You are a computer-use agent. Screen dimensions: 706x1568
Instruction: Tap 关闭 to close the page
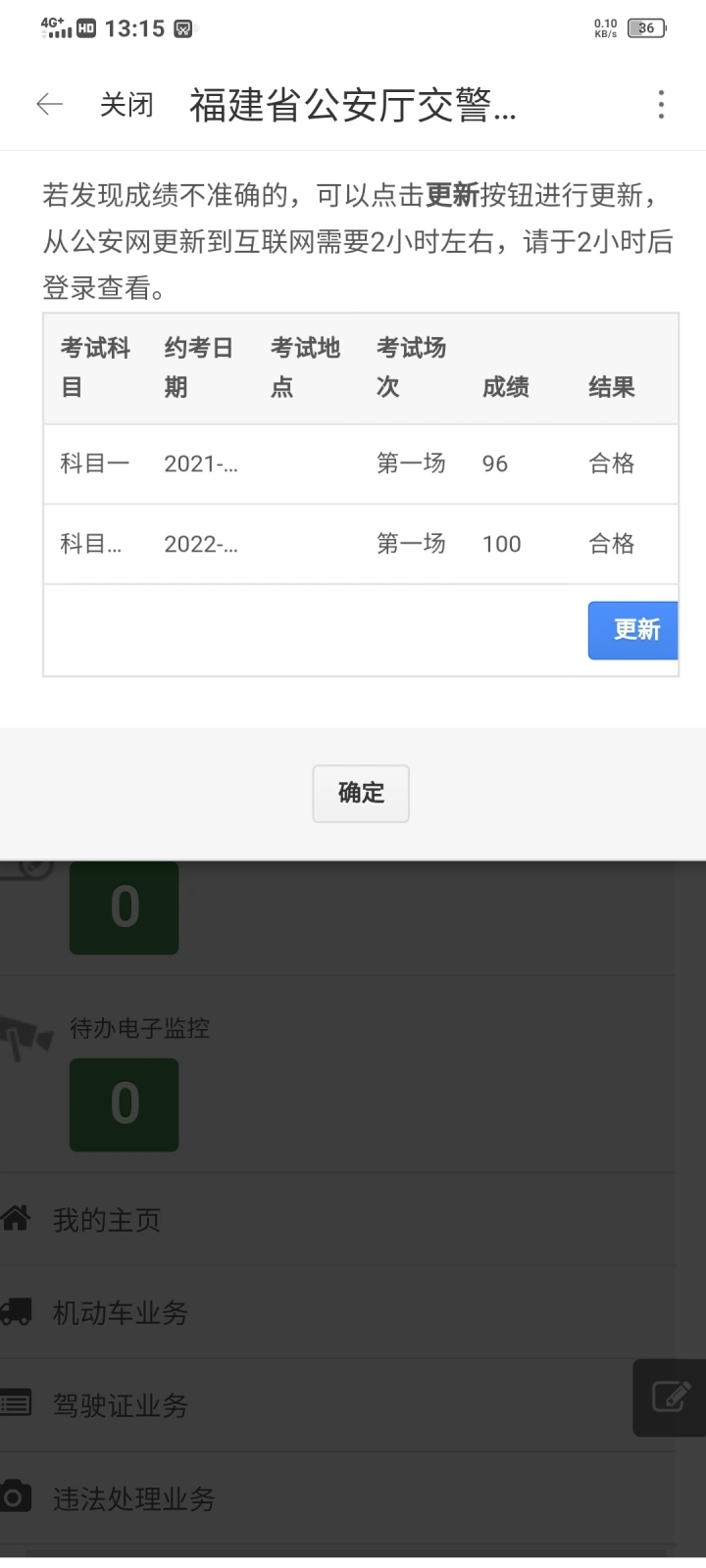point(126,105)
